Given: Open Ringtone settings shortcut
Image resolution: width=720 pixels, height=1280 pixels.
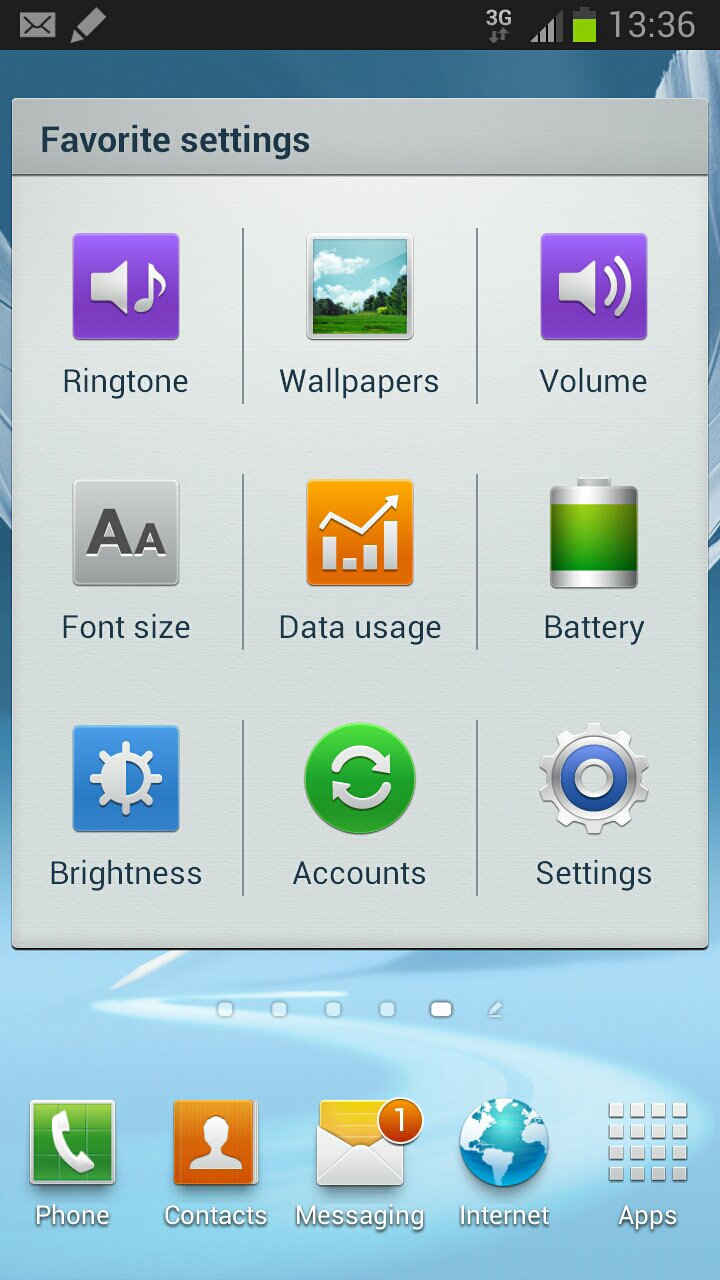Looking at the screenshot, I should pos(126,315).
